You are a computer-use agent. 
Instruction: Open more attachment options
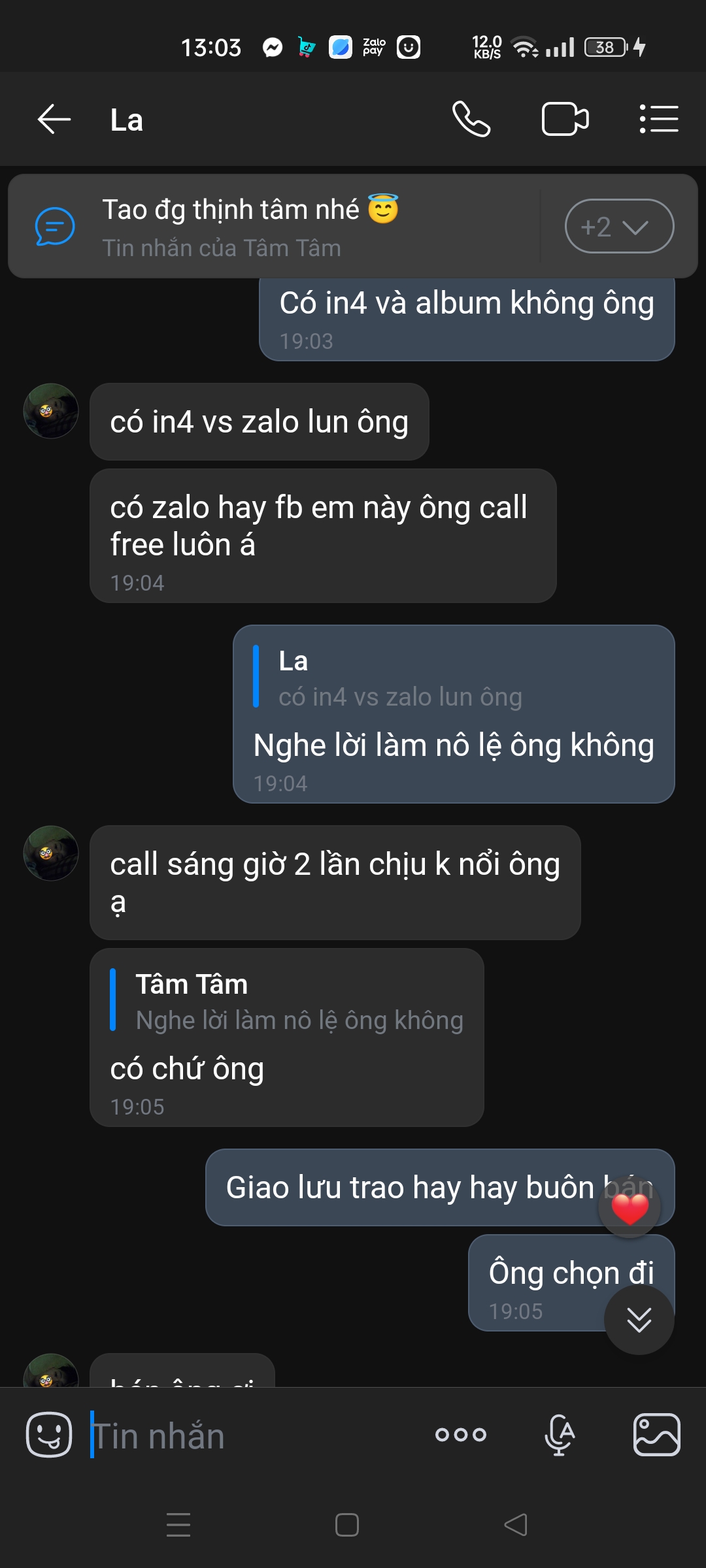point(461,1435)
